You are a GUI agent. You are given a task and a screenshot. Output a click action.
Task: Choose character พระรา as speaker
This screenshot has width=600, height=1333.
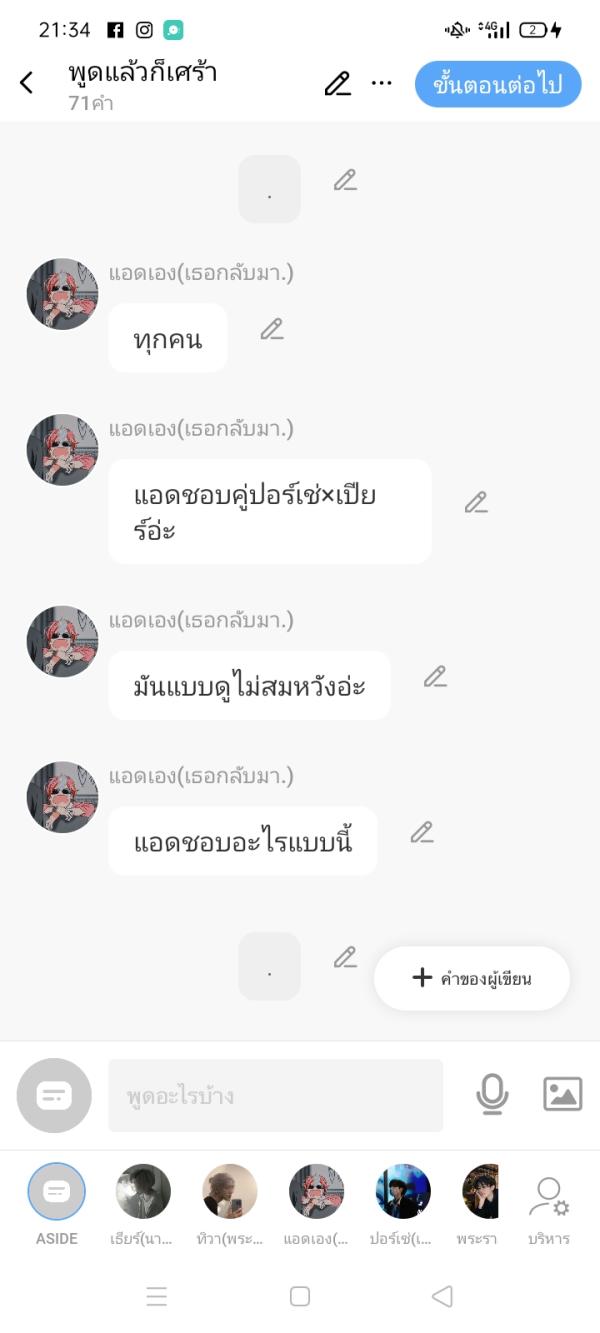(481, 1192)
